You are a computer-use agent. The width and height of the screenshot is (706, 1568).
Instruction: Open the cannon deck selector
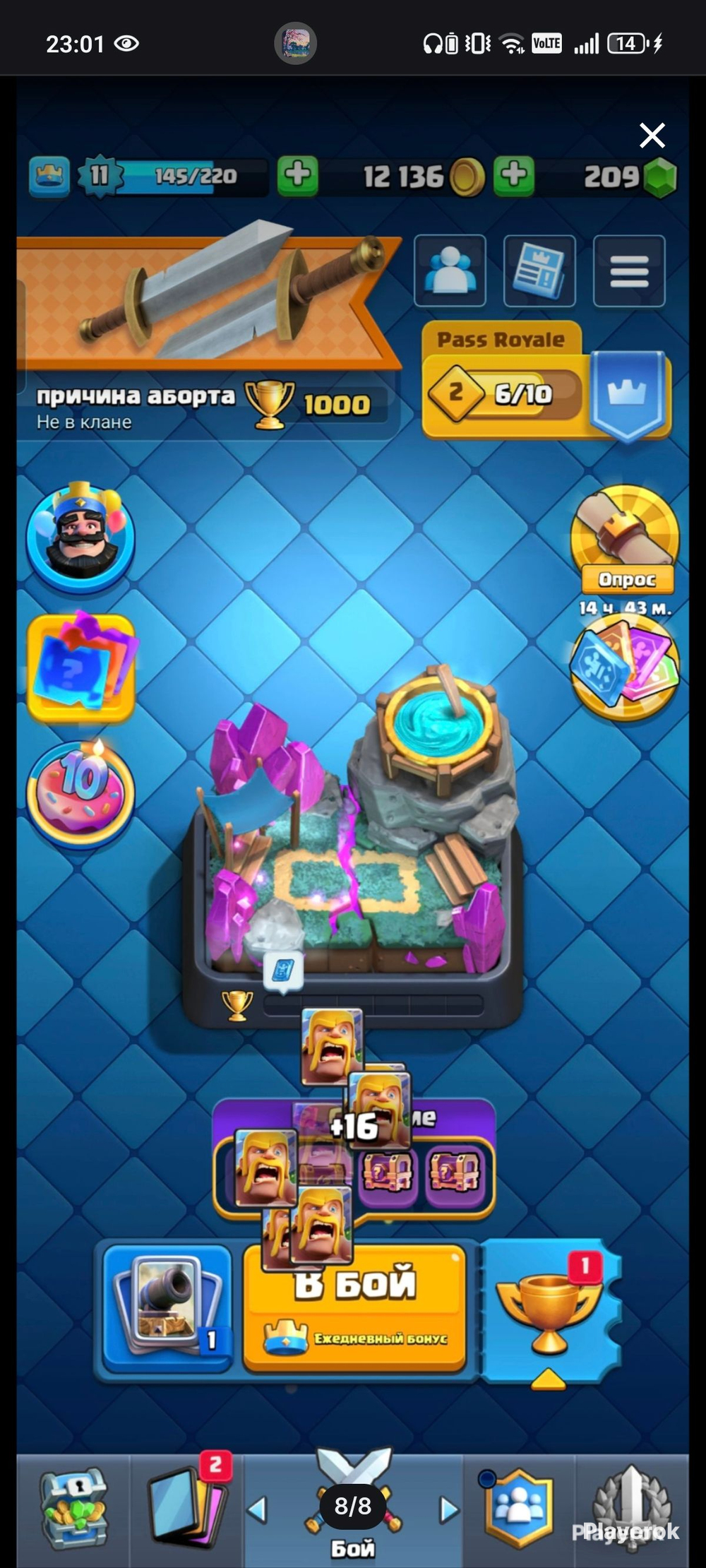(168, 1307)
